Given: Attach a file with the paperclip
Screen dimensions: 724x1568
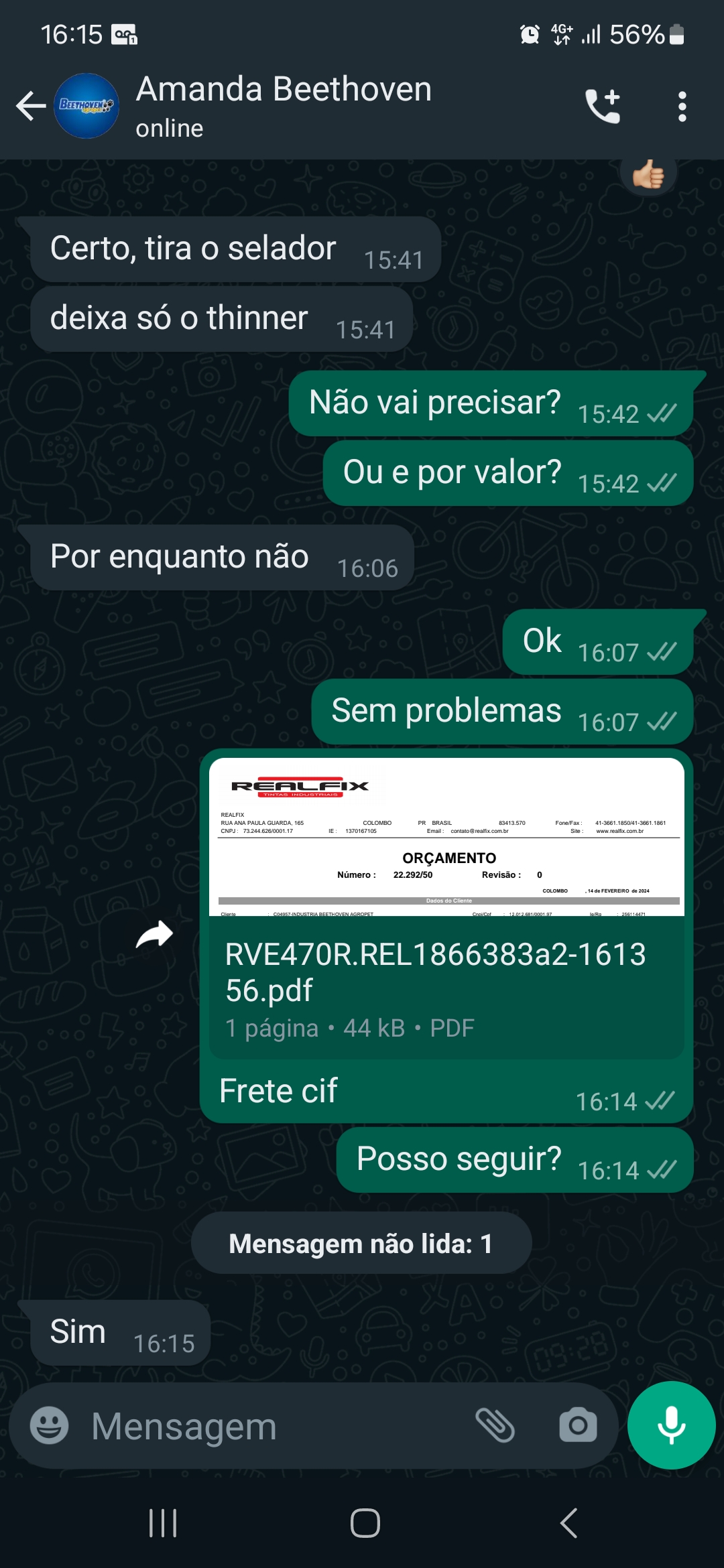Looking at the screenshot, I should coord(495,1425).
